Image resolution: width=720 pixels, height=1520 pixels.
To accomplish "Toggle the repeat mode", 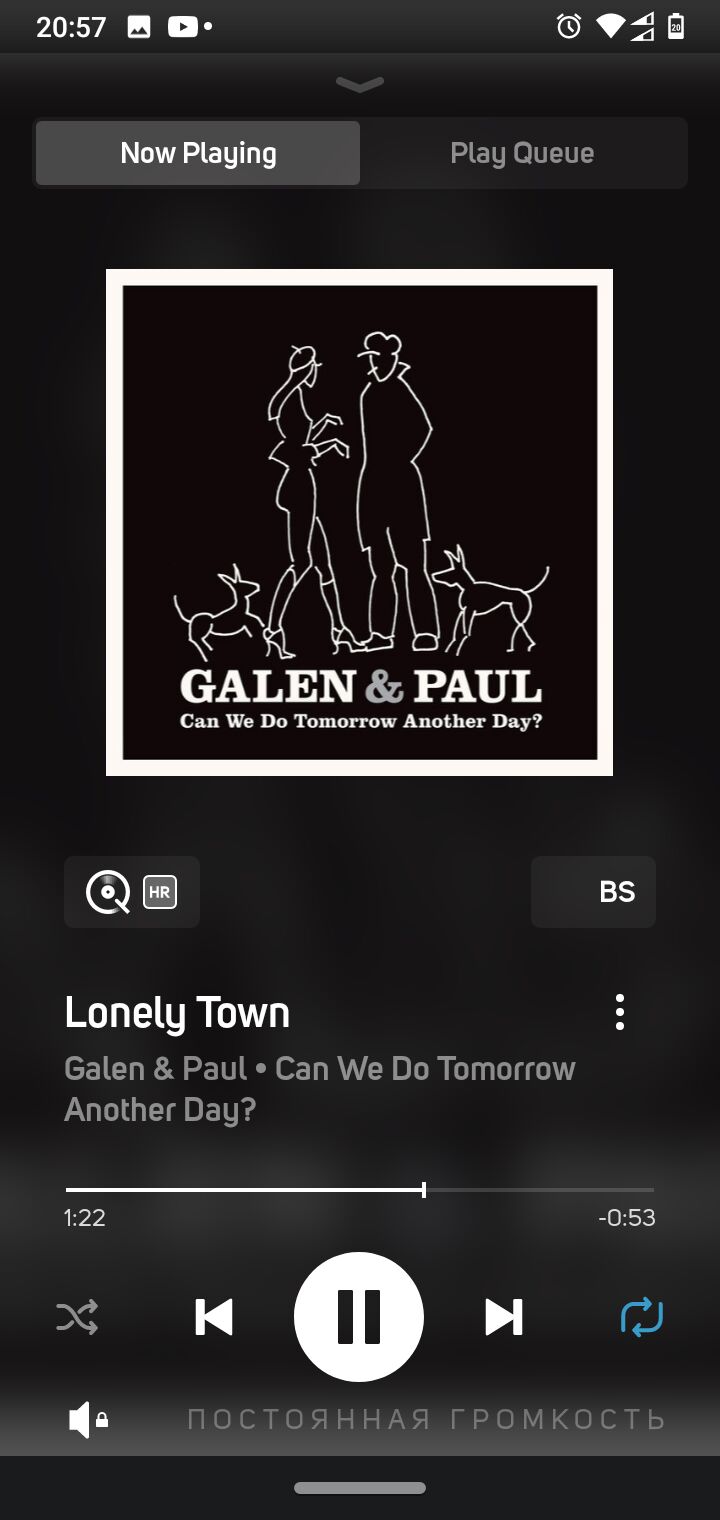I will point(642,1317).
